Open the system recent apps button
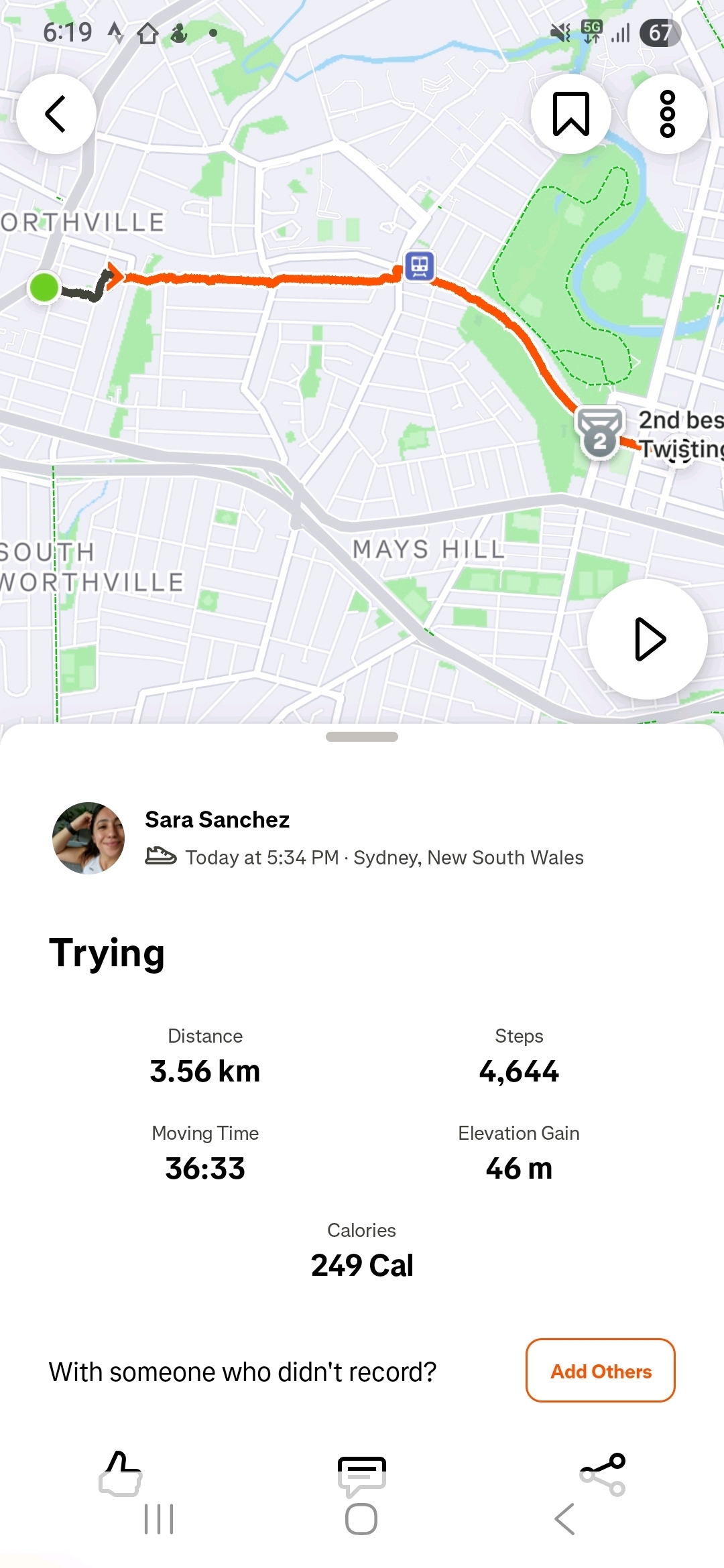 click(159, 1519)
